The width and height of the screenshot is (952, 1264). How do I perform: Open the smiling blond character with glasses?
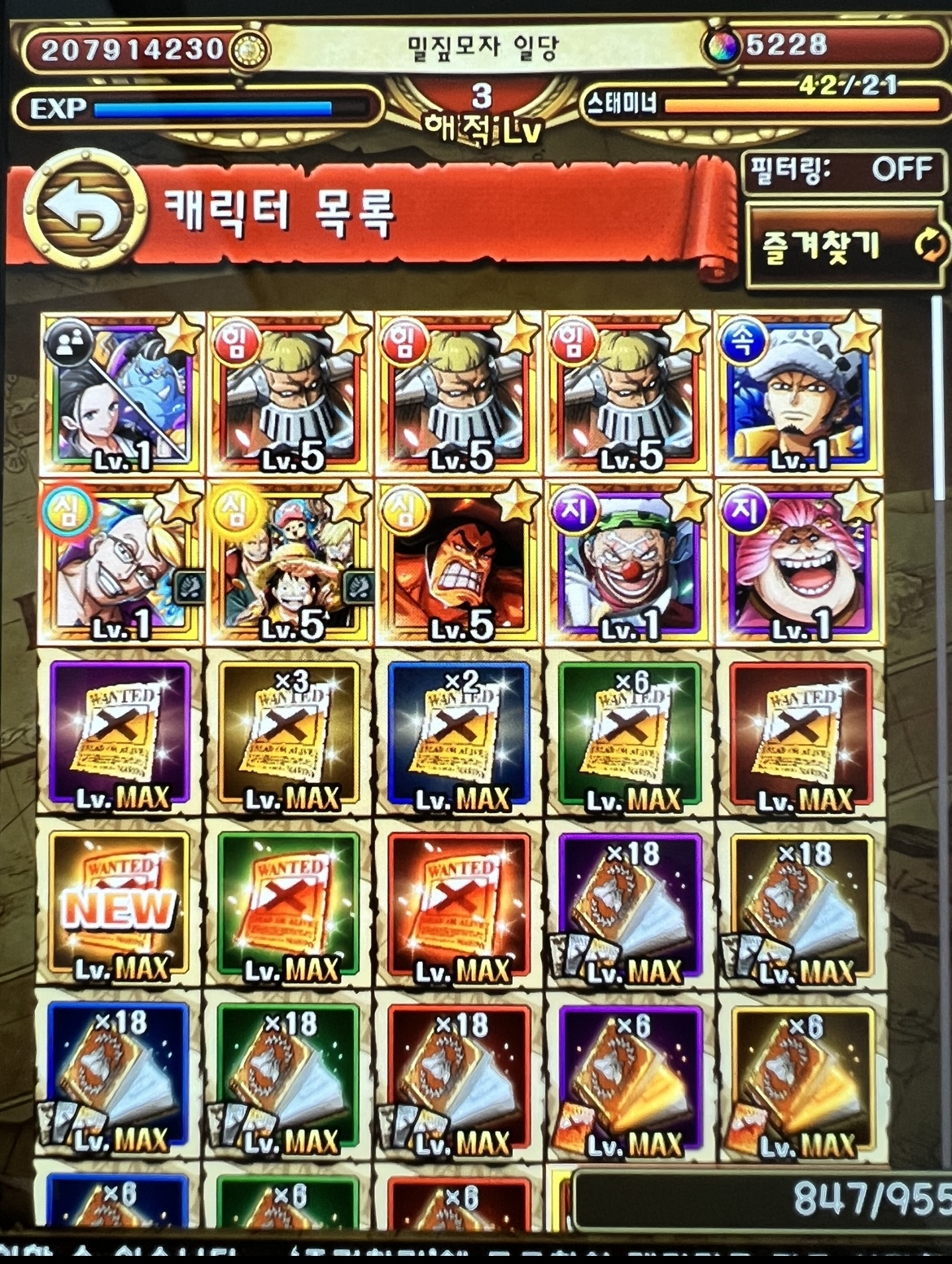pyautogui.click(x=120, y=562)
